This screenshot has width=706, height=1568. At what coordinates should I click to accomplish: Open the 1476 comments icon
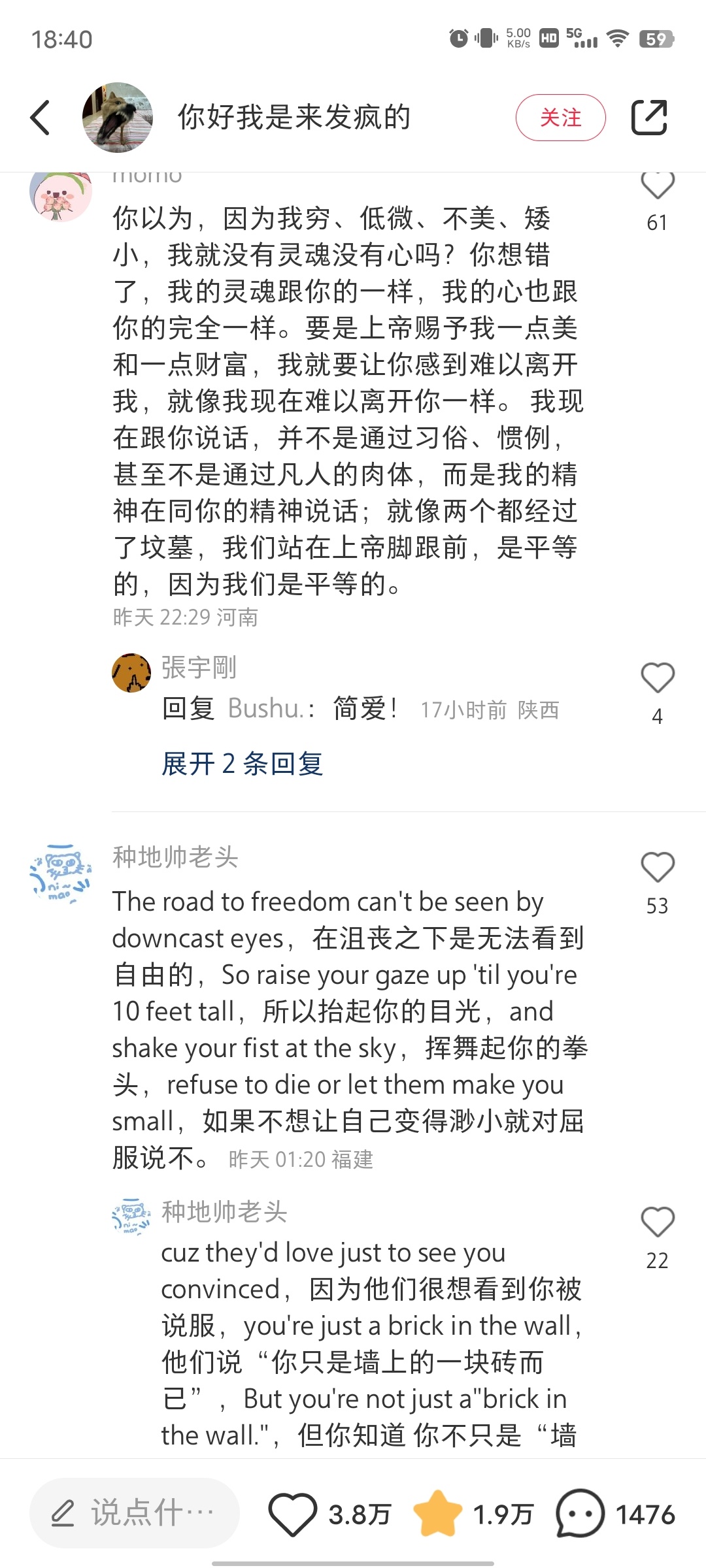click(x=580, y=1513)
